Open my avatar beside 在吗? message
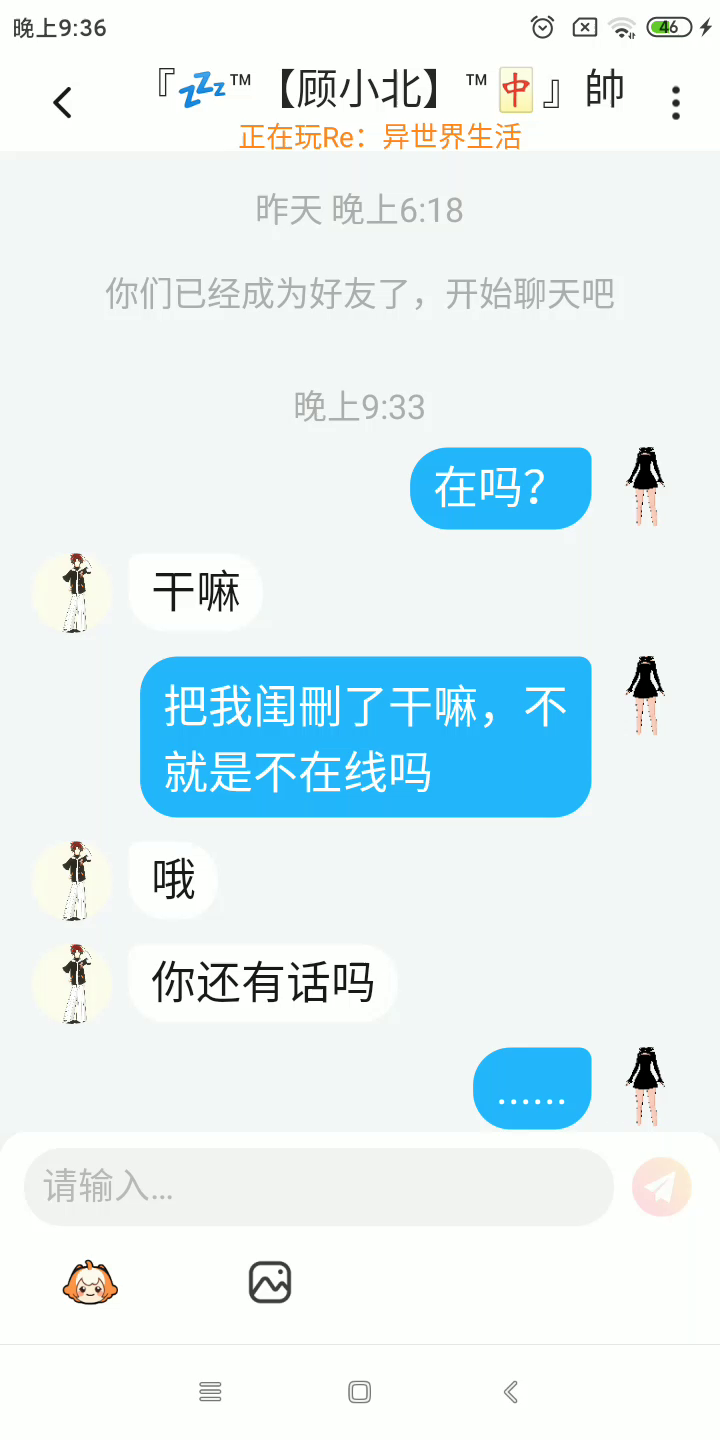Screen dimensions: 720x1440 [x=646, y=487]
